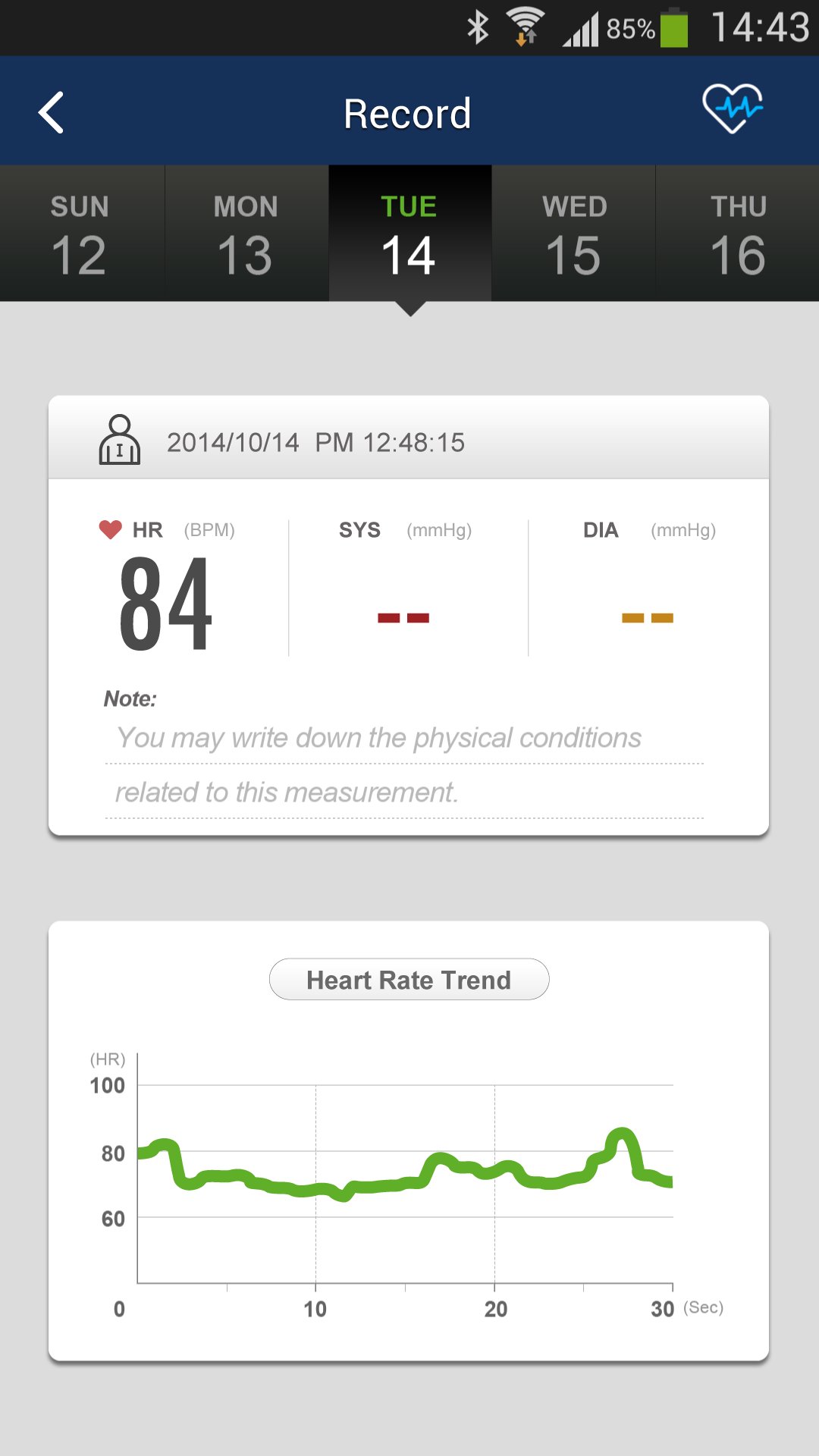This screenshot has height=1456, width=819.
Task: Switch to Wednesday 15 tab
Action: pos(573,233)
